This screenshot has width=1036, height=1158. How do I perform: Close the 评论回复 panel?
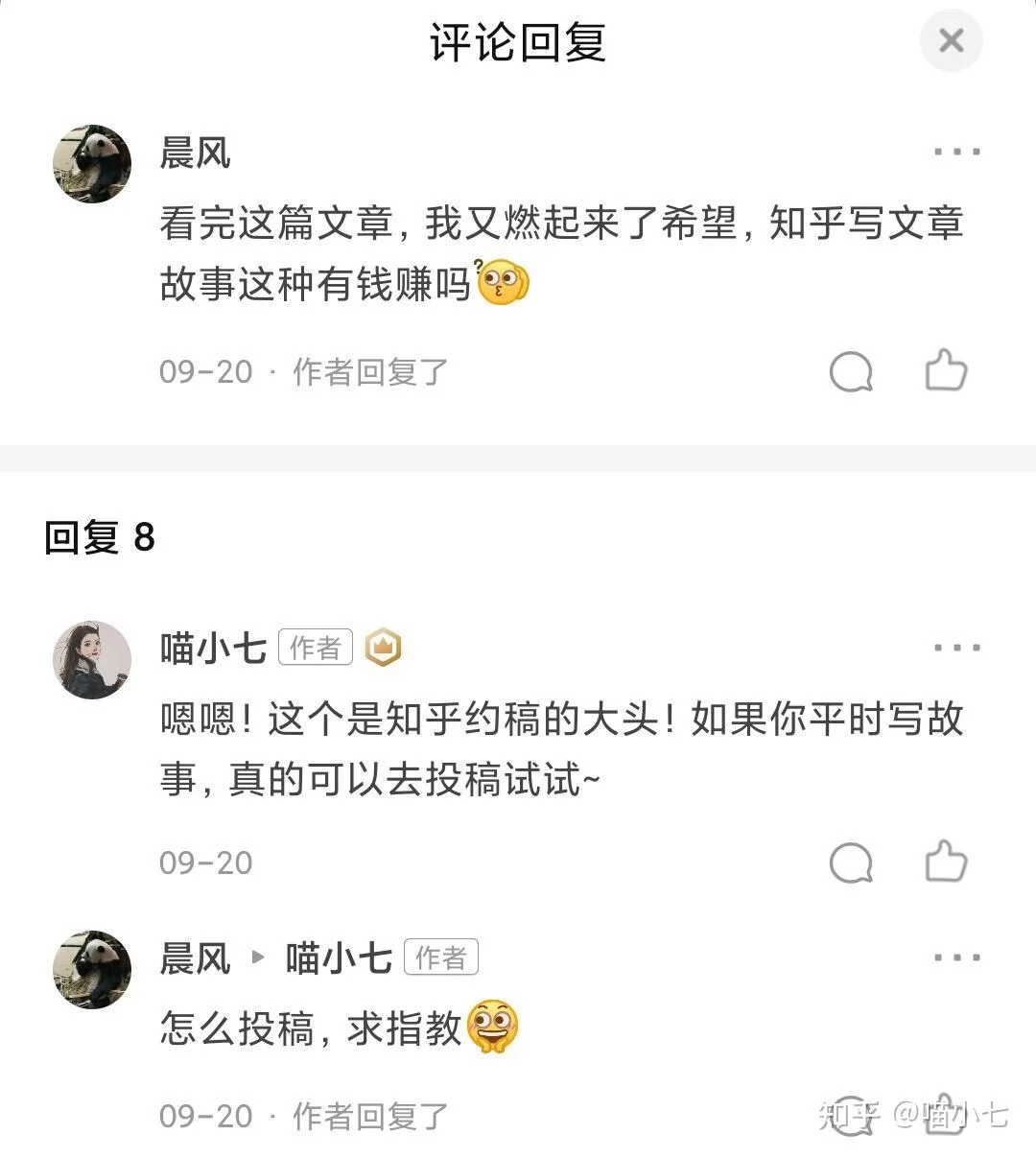pos(951,41)
